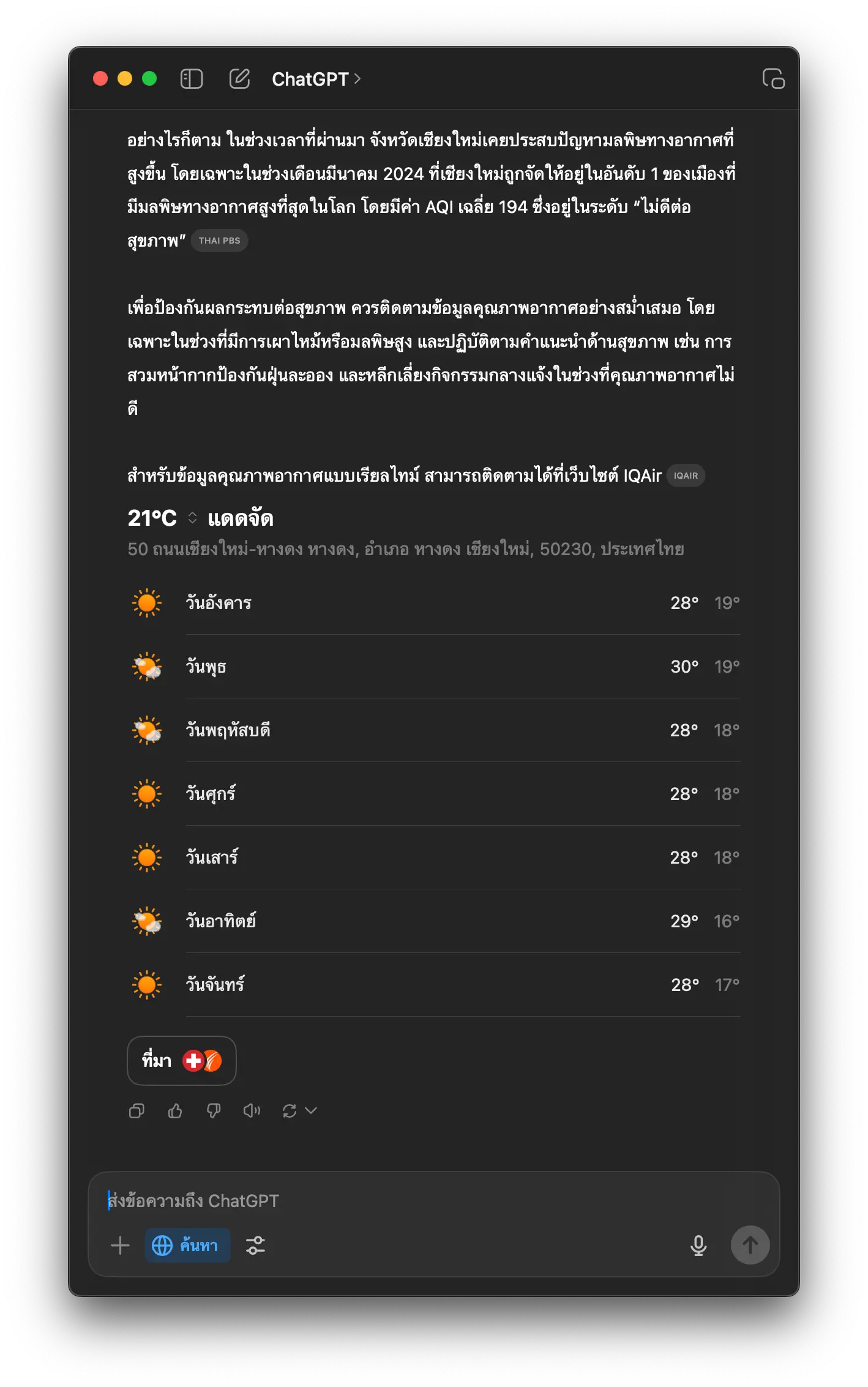Start voice dictation with microphone

click(698, 1245)
